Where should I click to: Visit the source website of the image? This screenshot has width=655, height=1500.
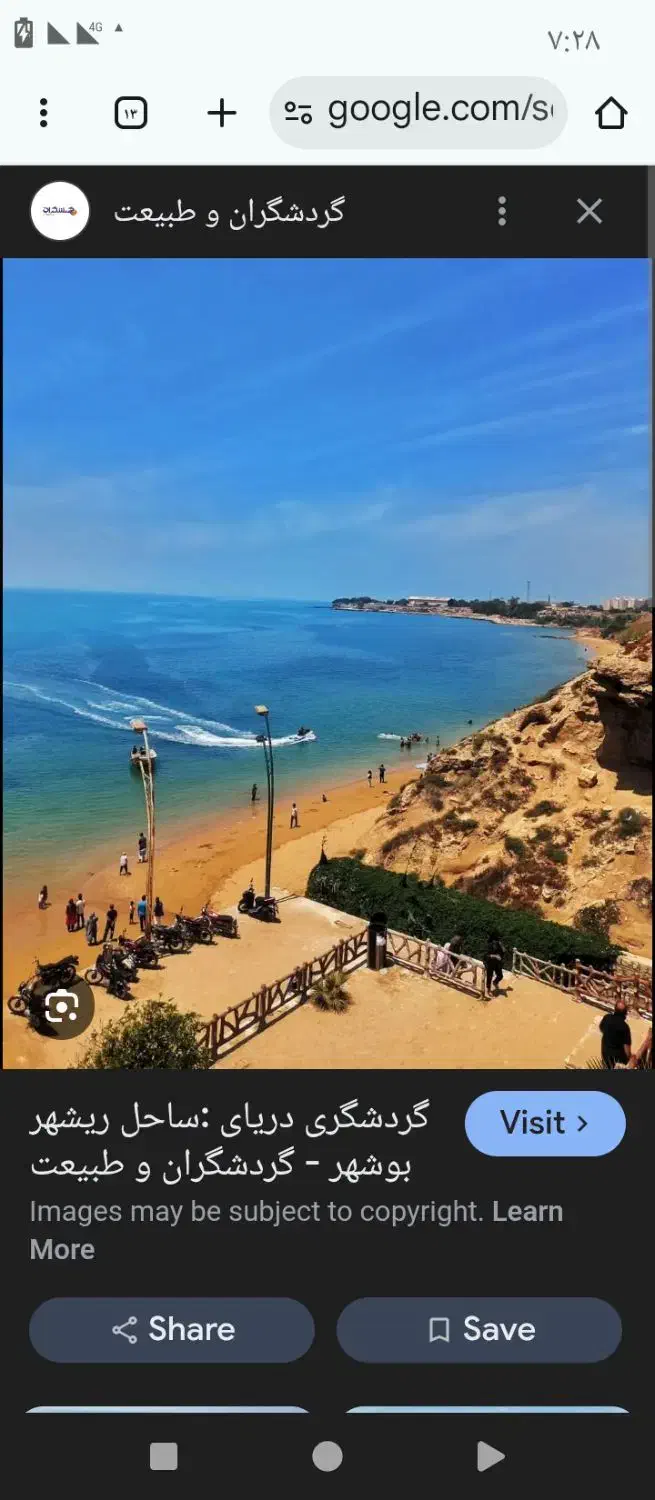pyautogui.click(x=545, y=1123)
